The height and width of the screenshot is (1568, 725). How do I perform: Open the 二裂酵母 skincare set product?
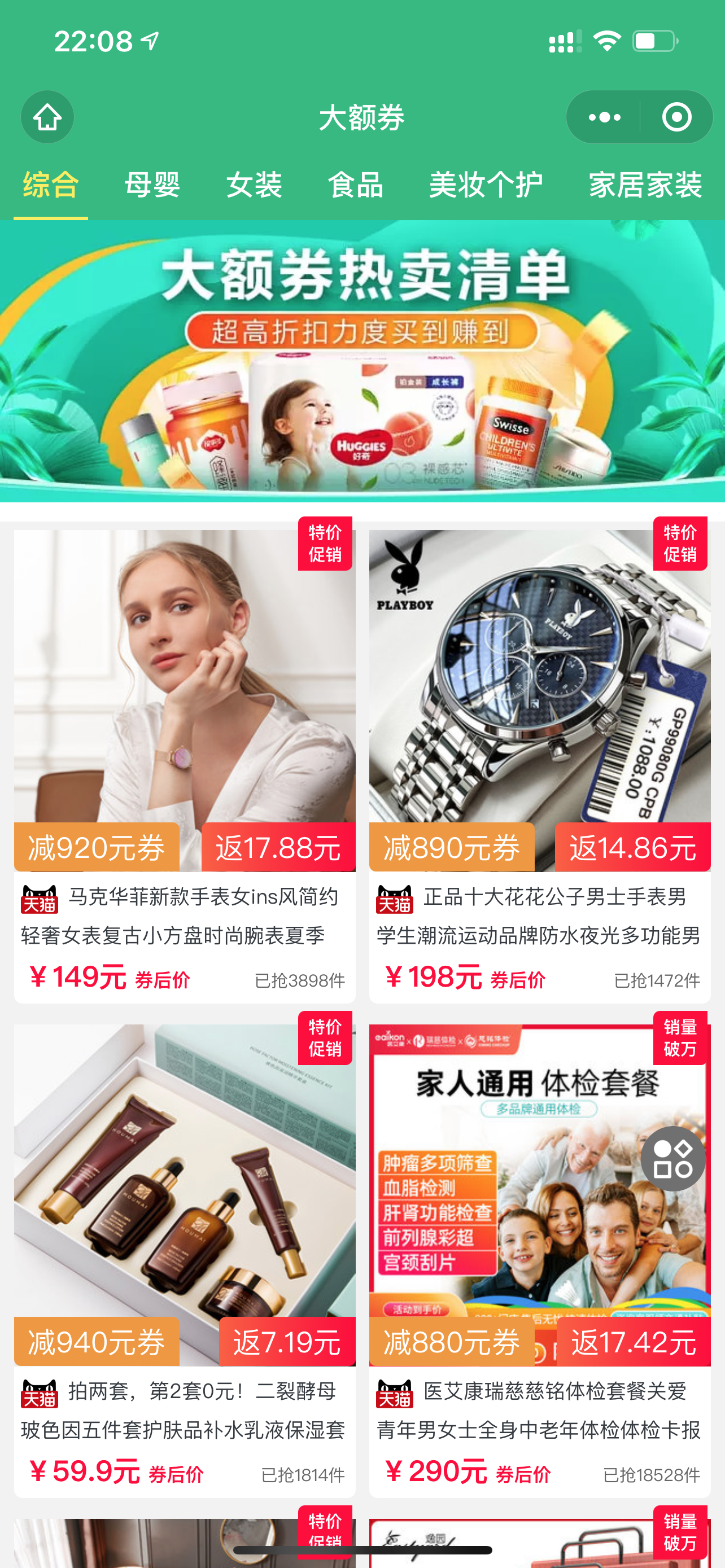(x=185, y=1193)
